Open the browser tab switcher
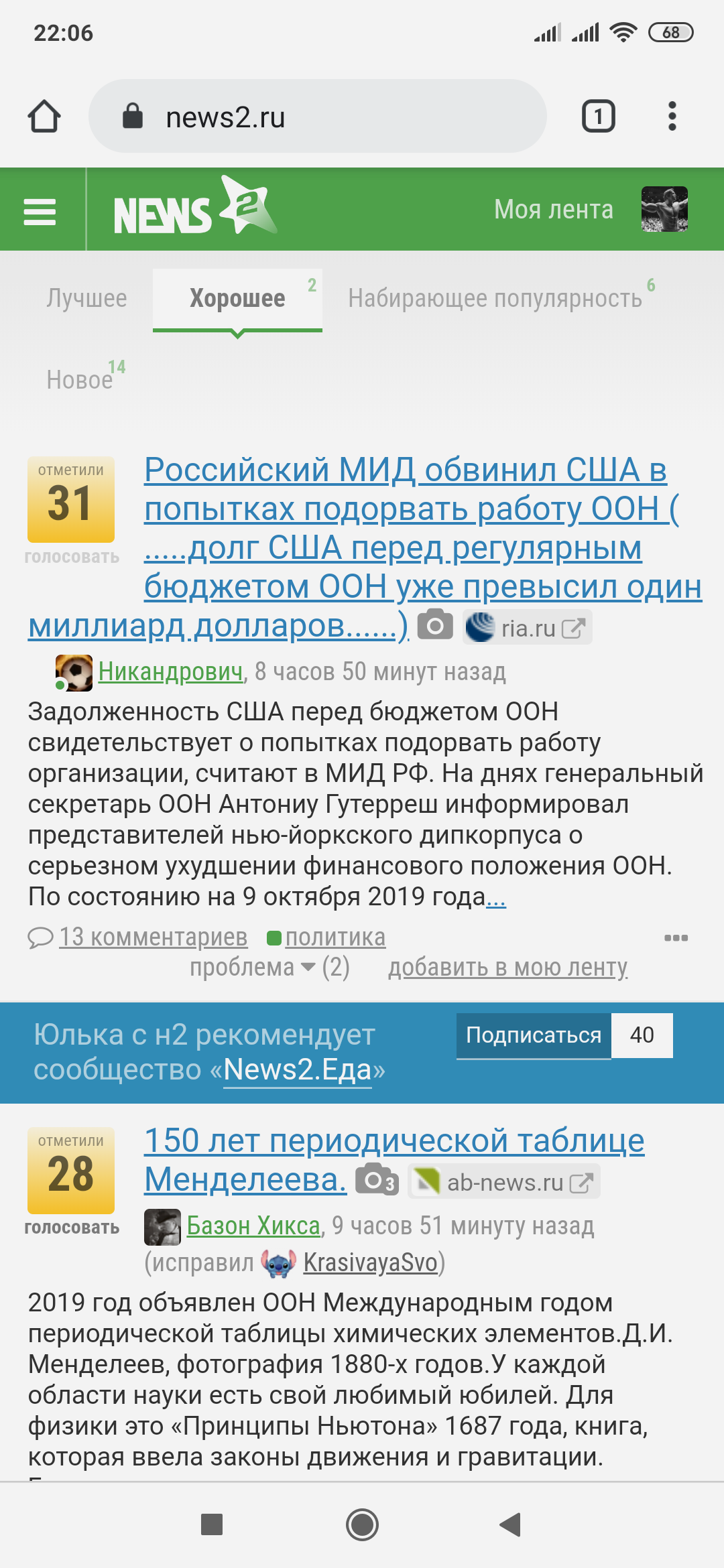This screenshot has height=1568, width=724. [x=598, y=117]
